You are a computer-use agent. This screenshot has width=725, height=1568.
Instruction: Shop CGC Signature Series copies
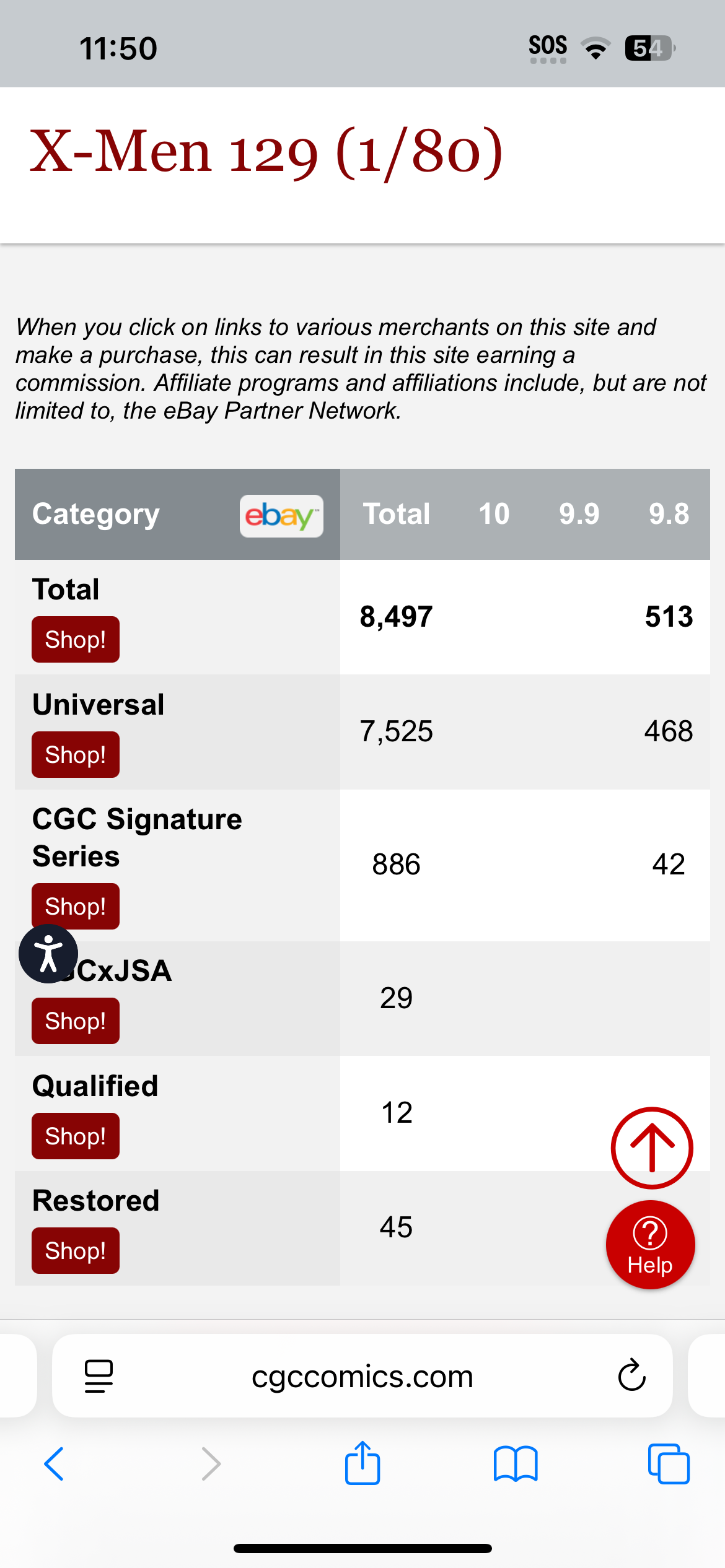pos(75,906)
